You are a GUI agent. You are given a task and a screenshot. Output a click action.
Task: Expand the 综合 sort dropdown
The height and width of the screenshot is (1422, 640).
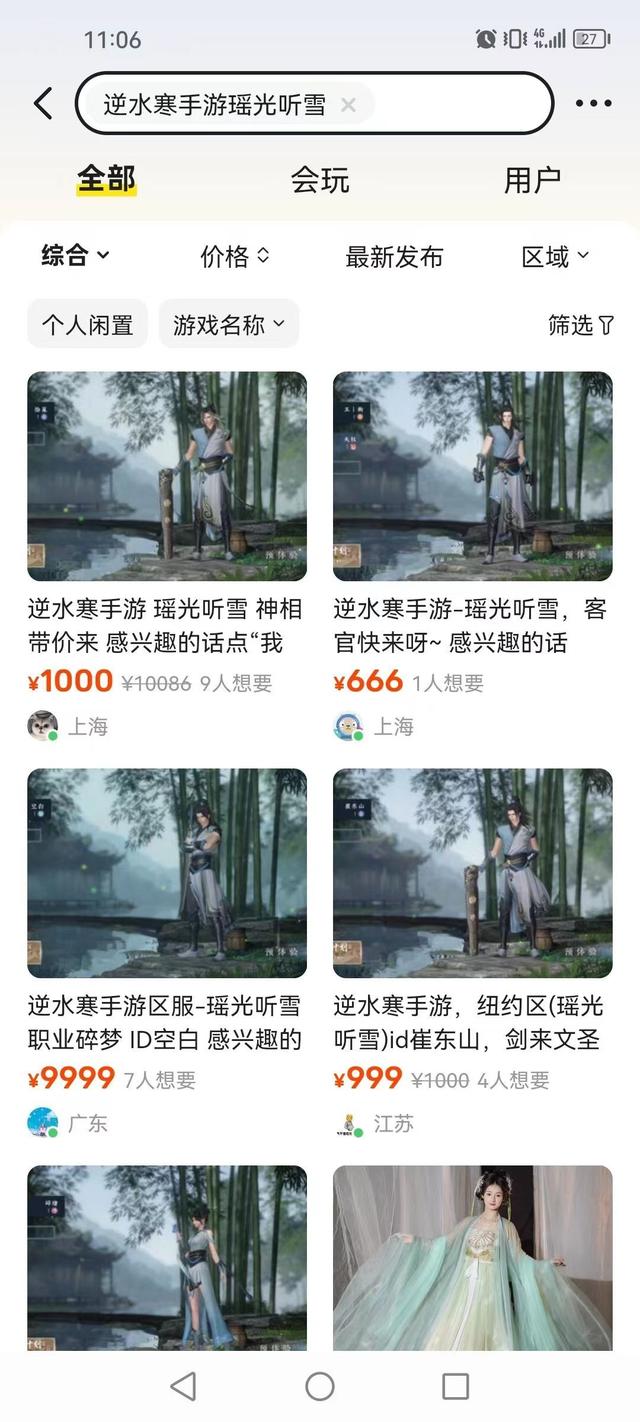[x=75, y=256]
